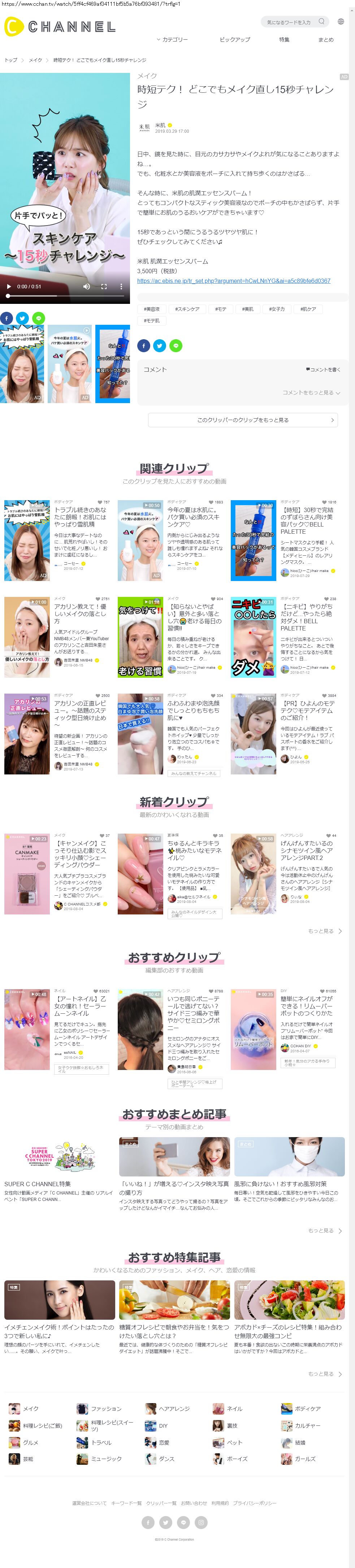Open the ac.ebis.ne.jp product link
Viewport: 355px width, 1568px height.
(x=233, y=281)
